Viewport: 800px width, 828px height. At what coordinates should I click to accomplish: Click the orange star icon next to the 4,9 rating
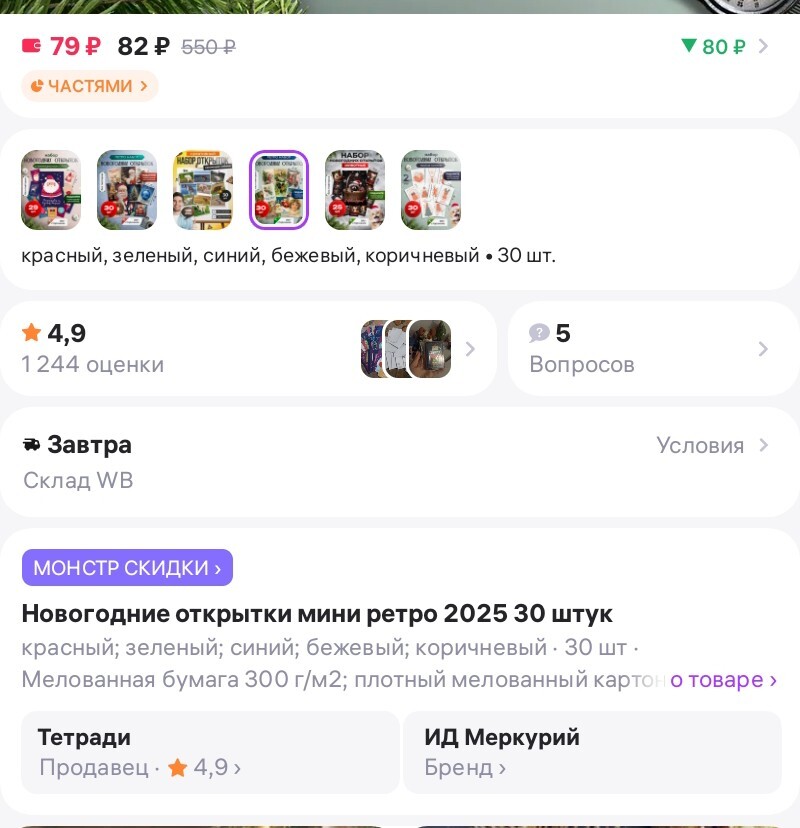pos(31,333)
